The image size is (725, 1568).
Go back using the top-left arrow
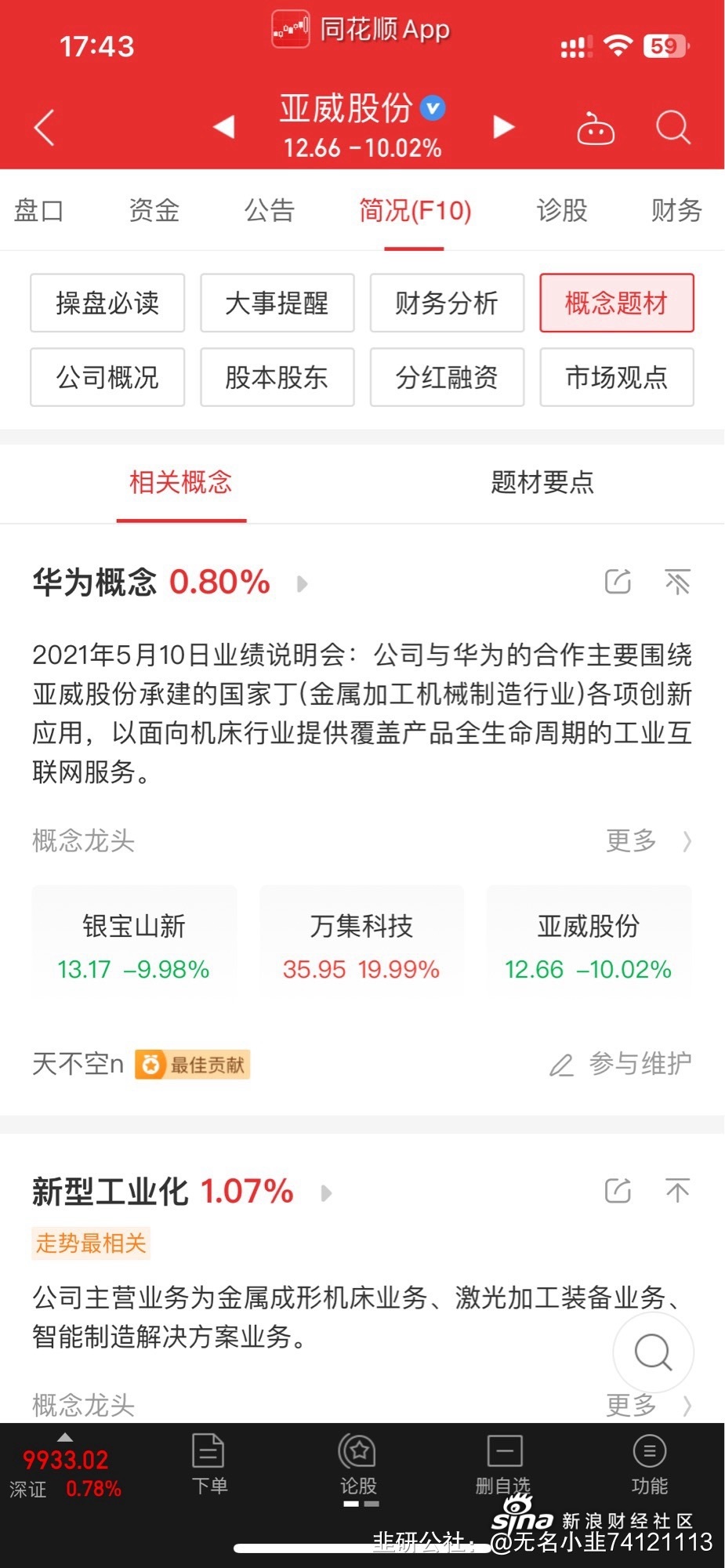(x=45, y=127)
